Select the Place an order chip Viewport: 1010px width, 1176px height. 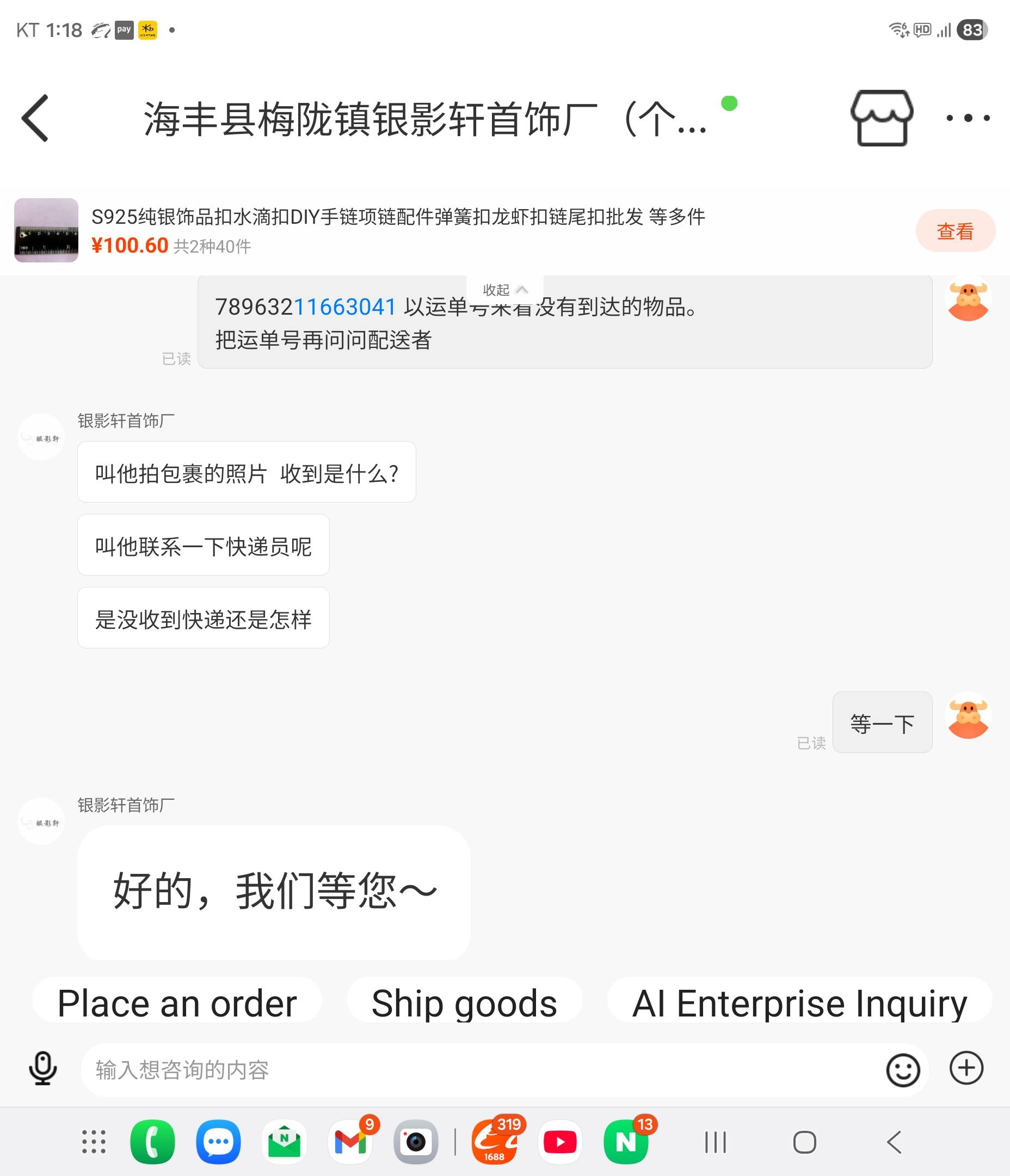pos(177,1002)
